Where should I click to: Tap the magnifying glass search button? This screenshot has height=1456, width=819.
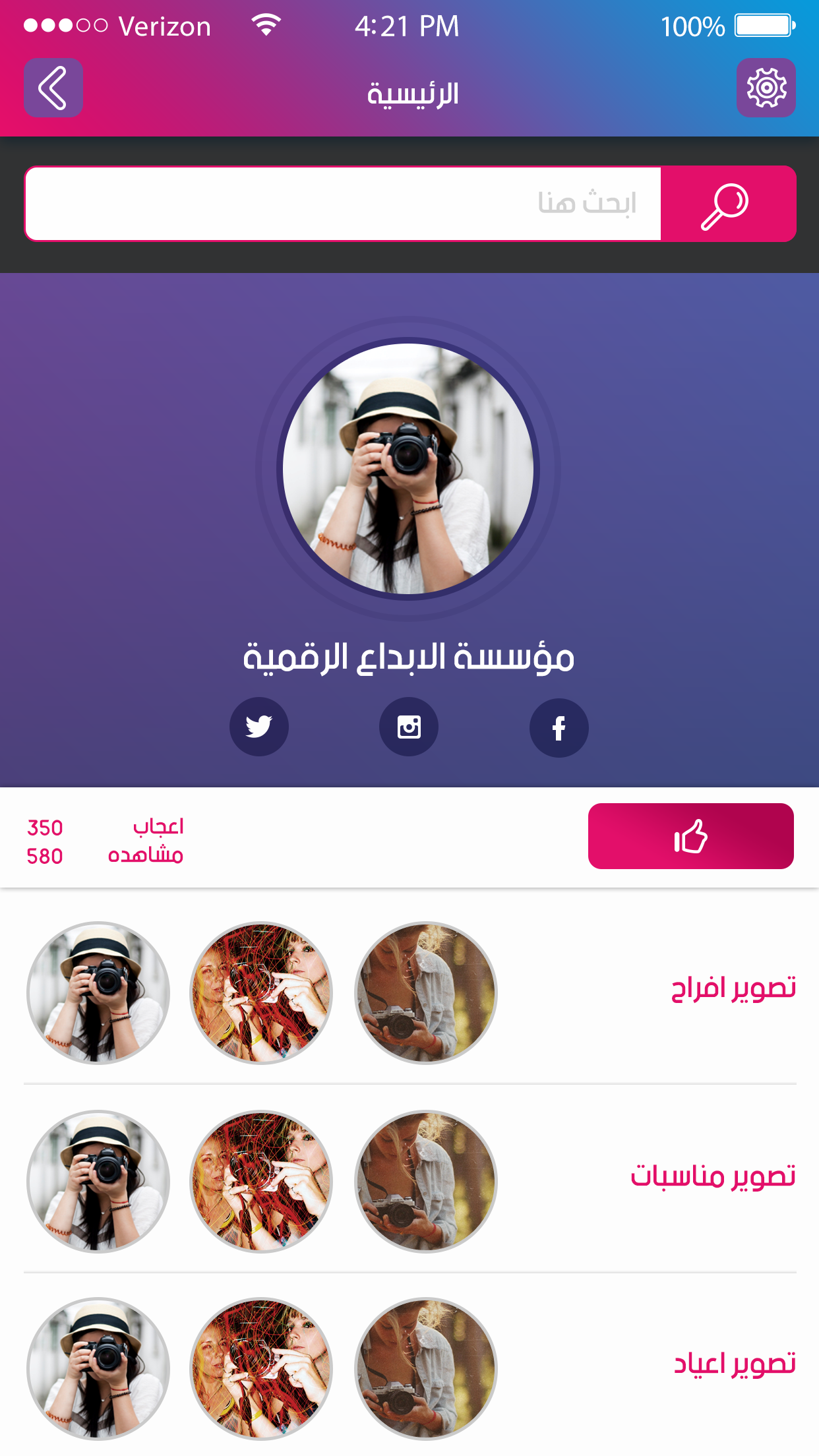728,204
